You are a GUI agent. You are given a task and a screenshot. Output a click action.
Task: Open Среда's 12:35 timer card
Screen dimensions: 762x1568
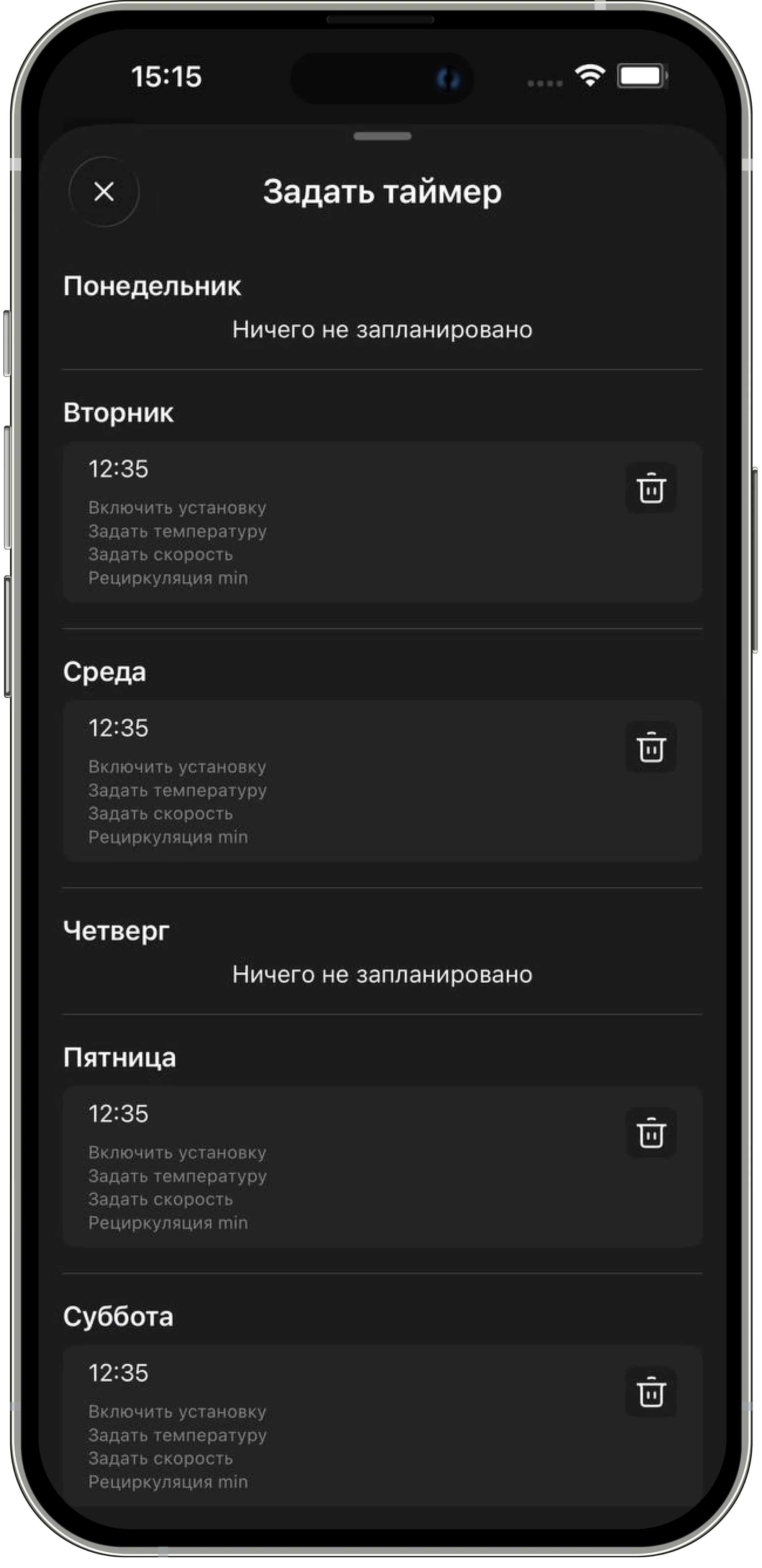pos(341,782)
